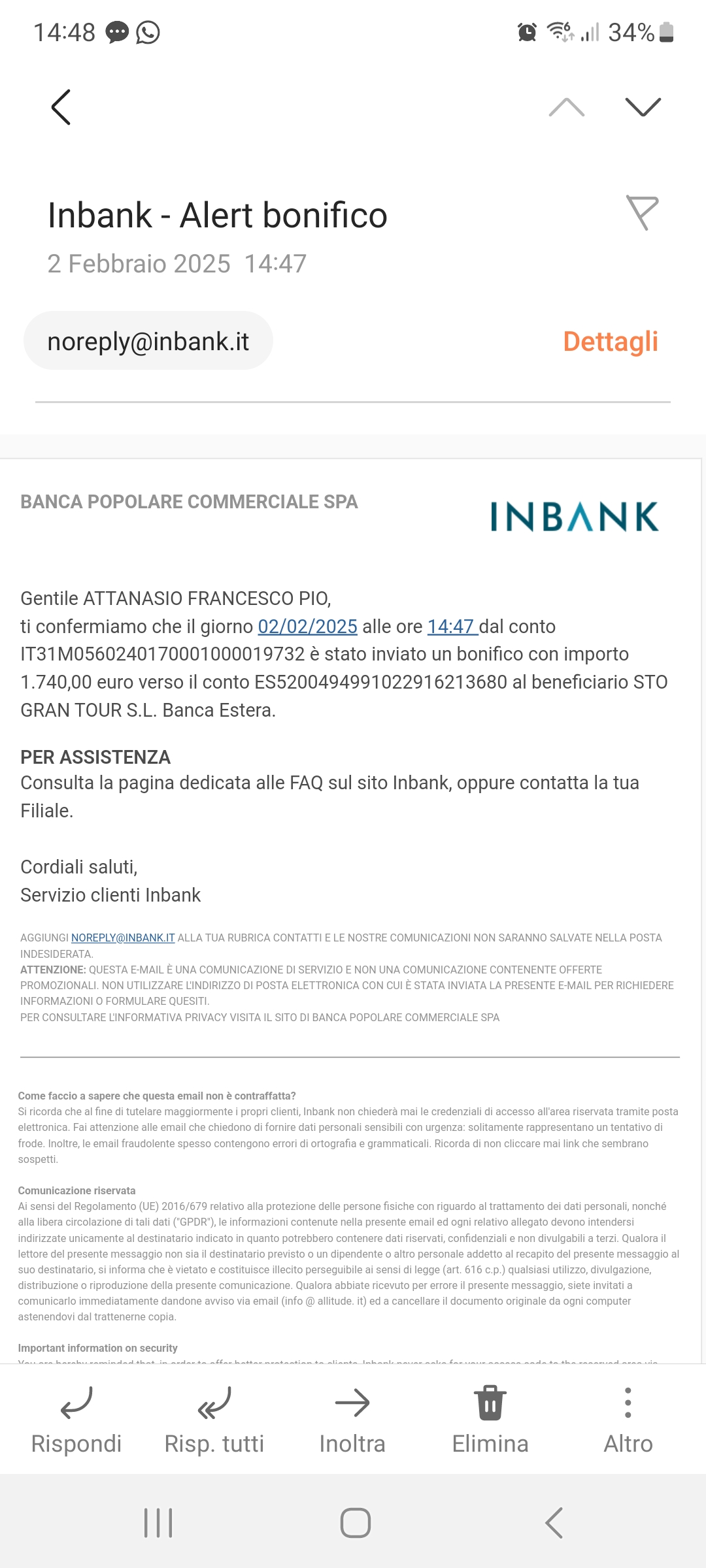
Task: Go to home screen via system button
Action: pyautogui.click(x=356, y=1523)
